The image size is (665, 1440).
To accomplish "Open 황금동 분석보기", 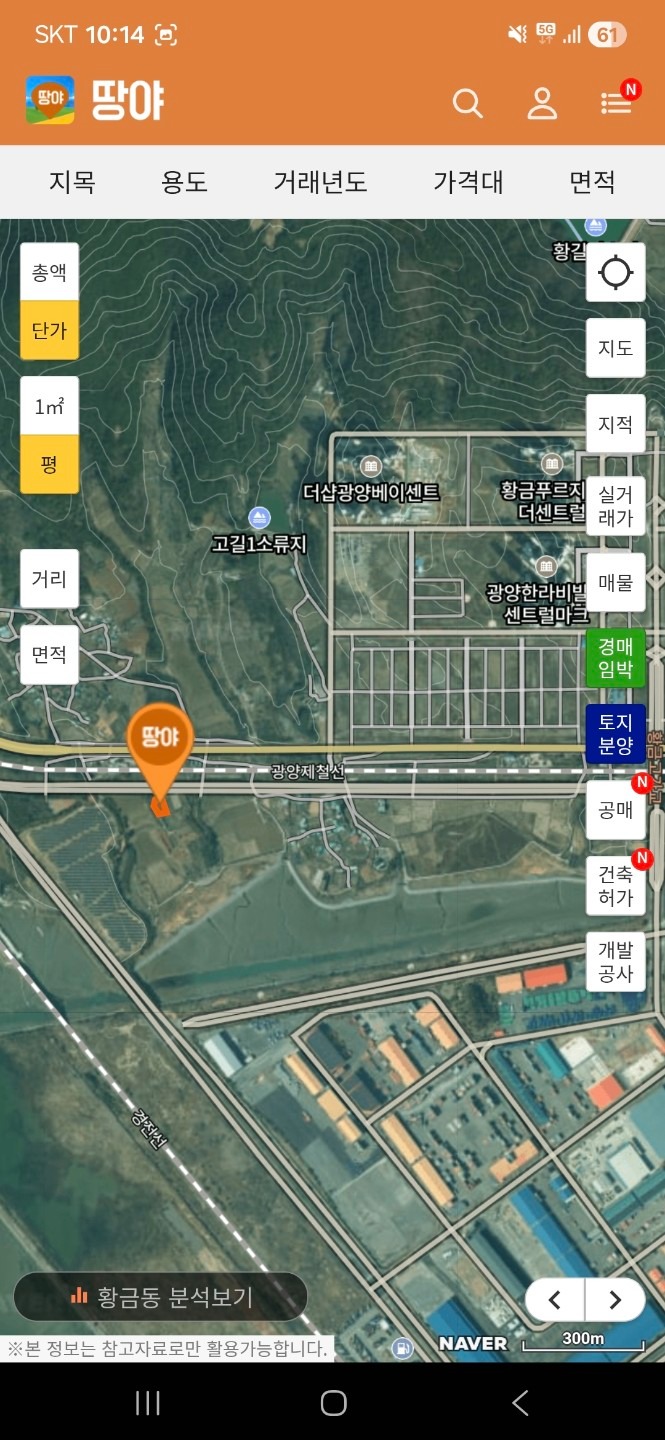I will 160,1297.
